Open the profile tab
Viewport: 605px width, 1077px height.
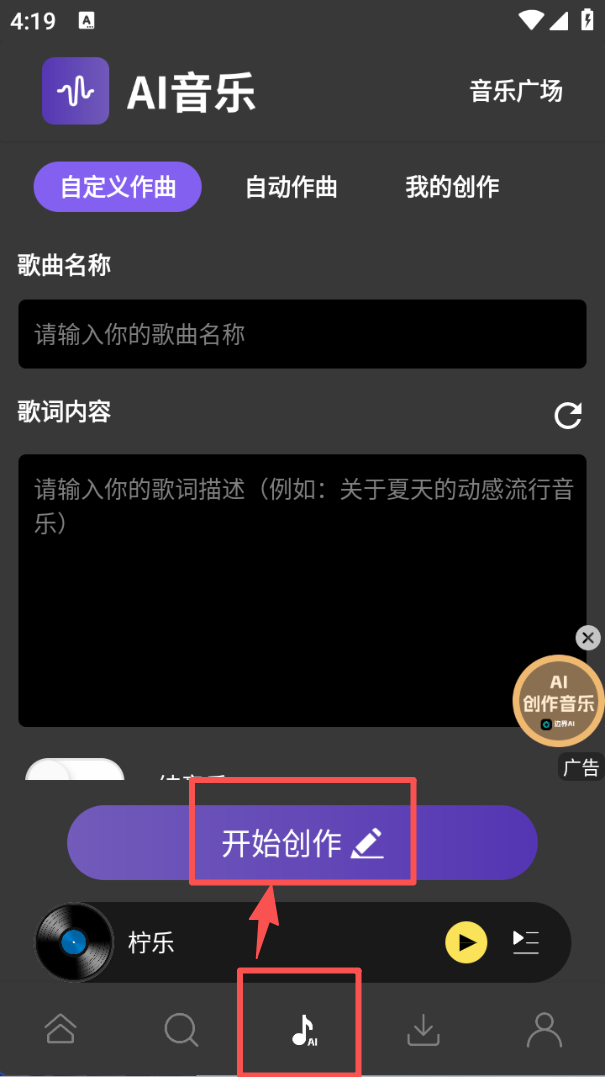click(544, 1029)
